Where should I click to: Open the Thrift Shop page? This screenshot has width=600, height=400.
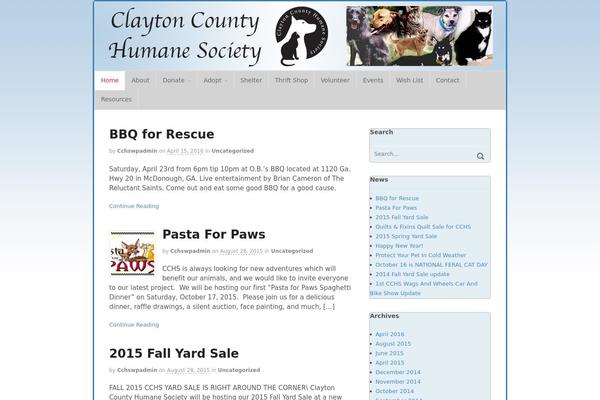pyautogui.click(x=294, y=80)
